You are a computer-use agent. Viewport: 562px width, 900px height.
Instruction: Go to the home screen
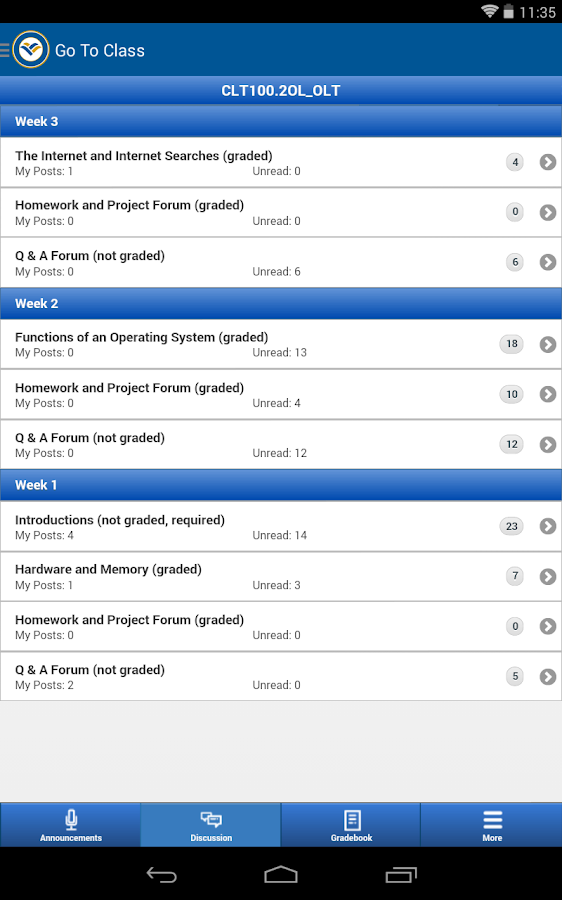pyautogui.click(x=281, y=875)
